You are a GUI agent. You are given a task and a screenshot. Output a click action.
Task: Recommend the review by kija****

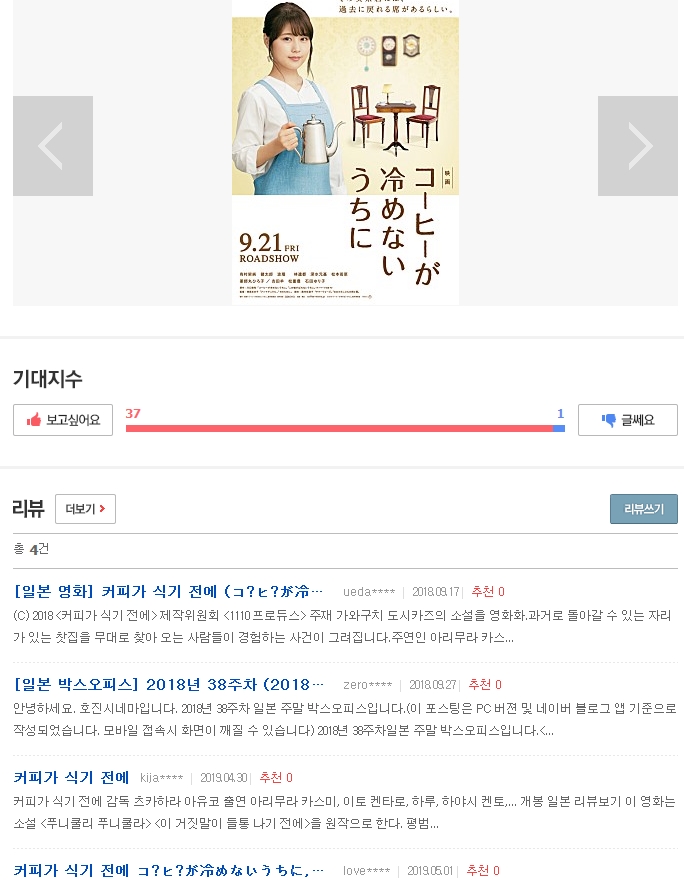pyautogui.click(x=276, y=777)
